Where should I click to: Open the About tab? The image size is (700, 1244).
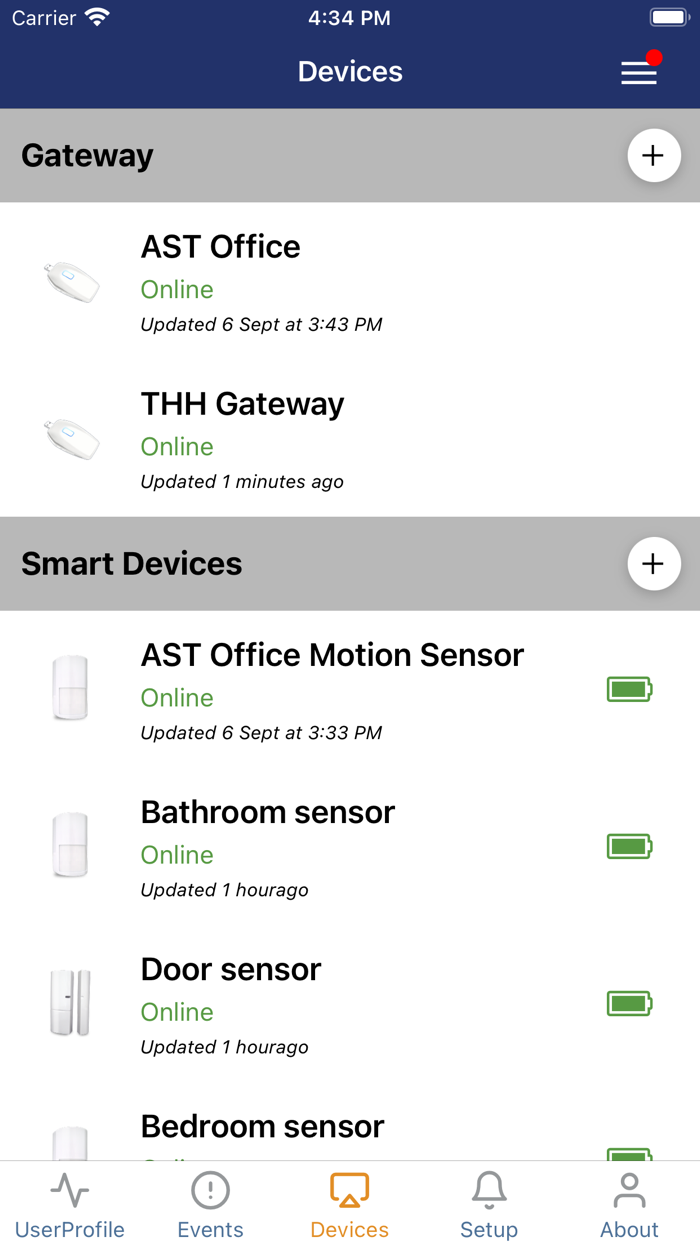point(629,1204)
